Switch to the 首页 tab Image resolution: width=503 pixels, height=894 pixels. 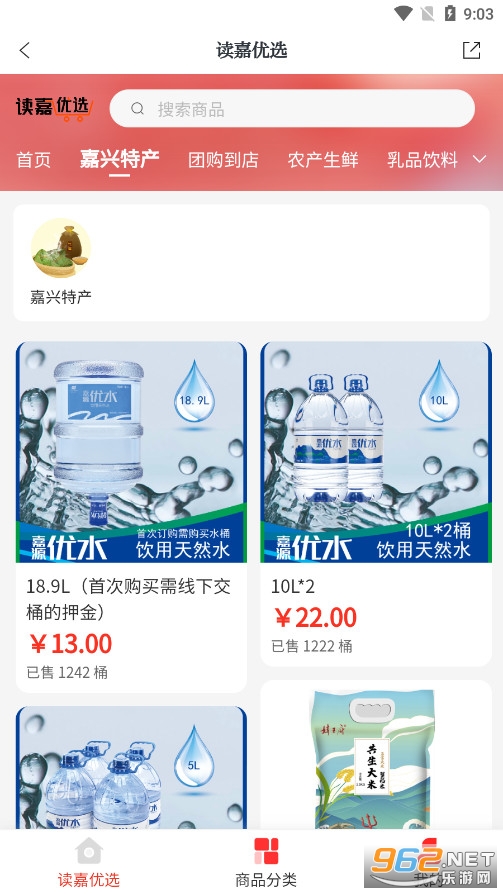[x=34, y=160]
